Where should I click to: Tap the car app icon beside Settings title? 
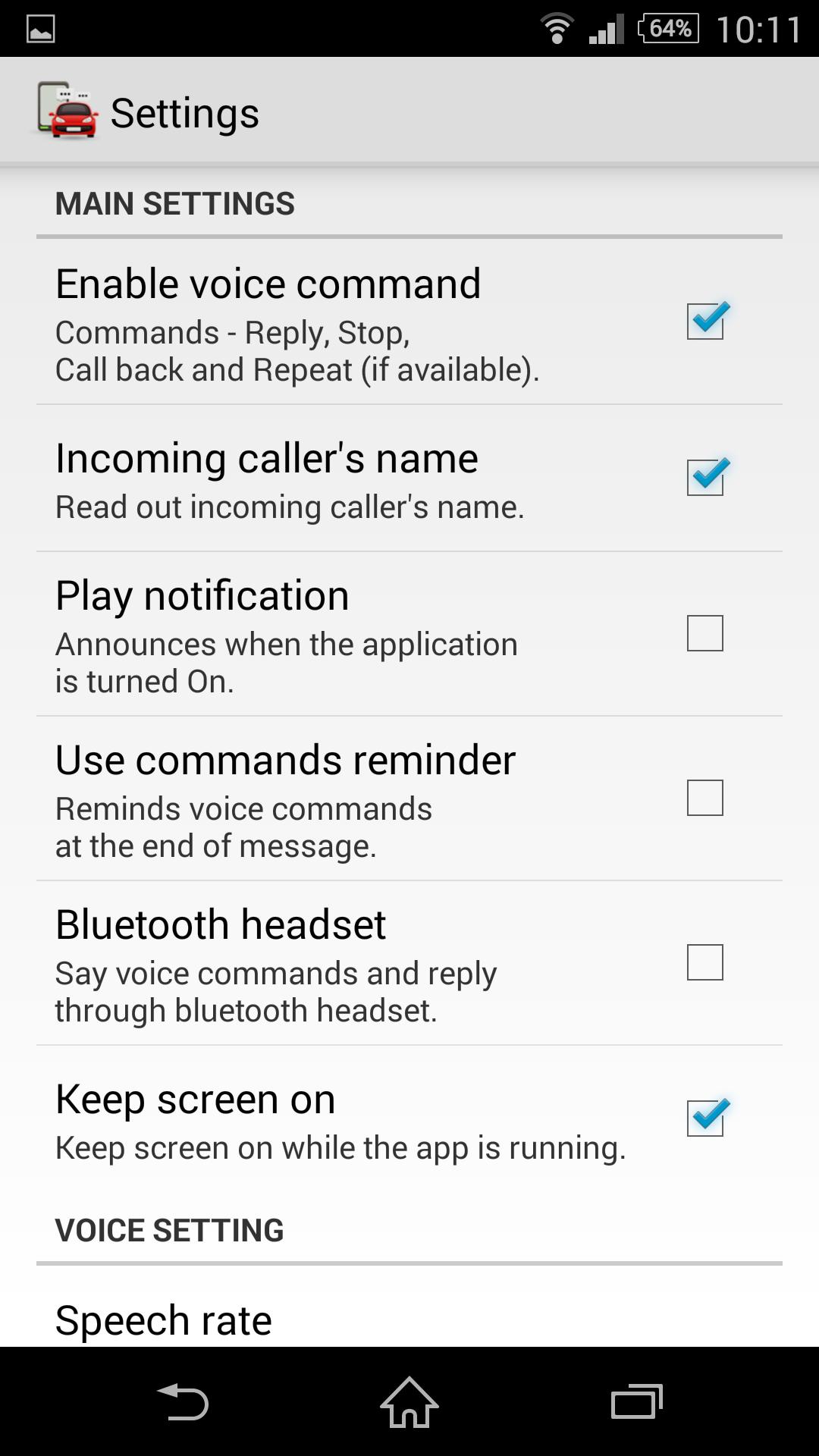pyautogui.click(x=67, y=112)
